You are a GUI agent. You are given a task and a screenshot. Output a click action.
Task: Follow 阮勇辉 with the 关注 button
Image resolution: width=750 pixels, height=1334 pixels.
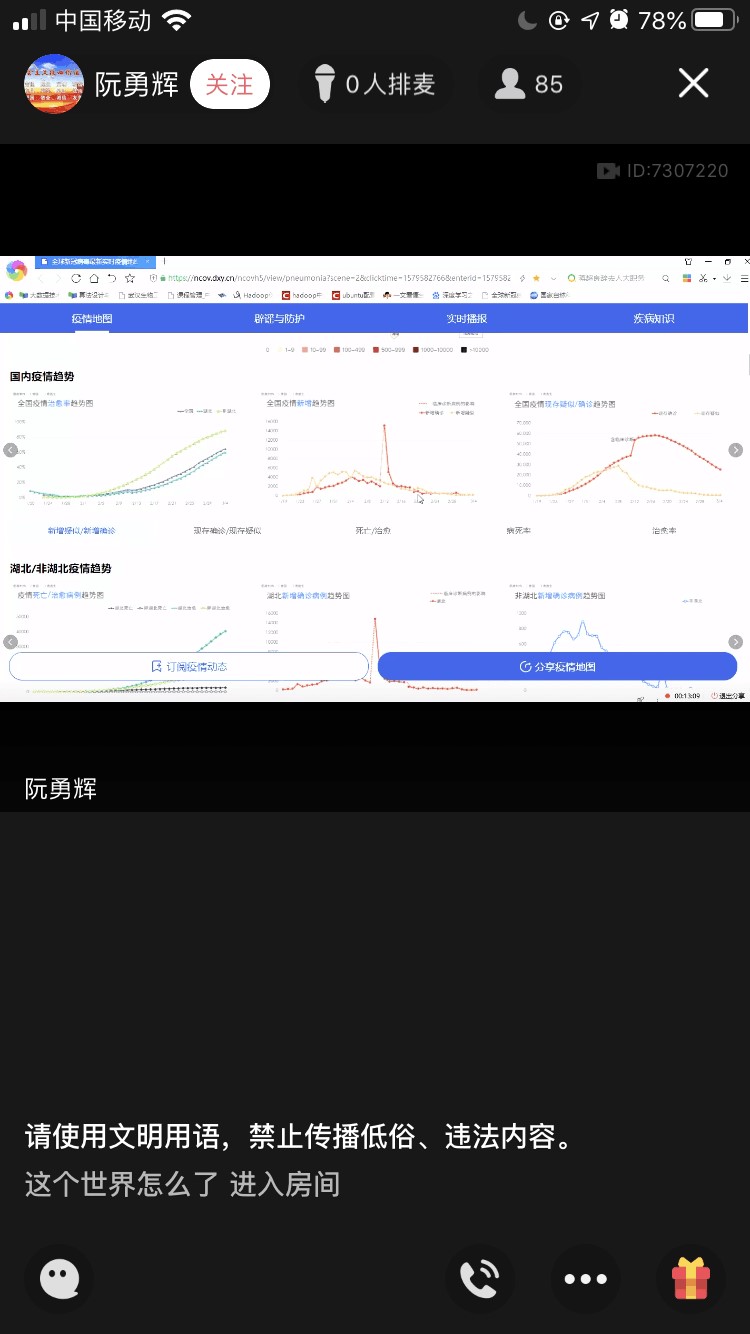229,85
